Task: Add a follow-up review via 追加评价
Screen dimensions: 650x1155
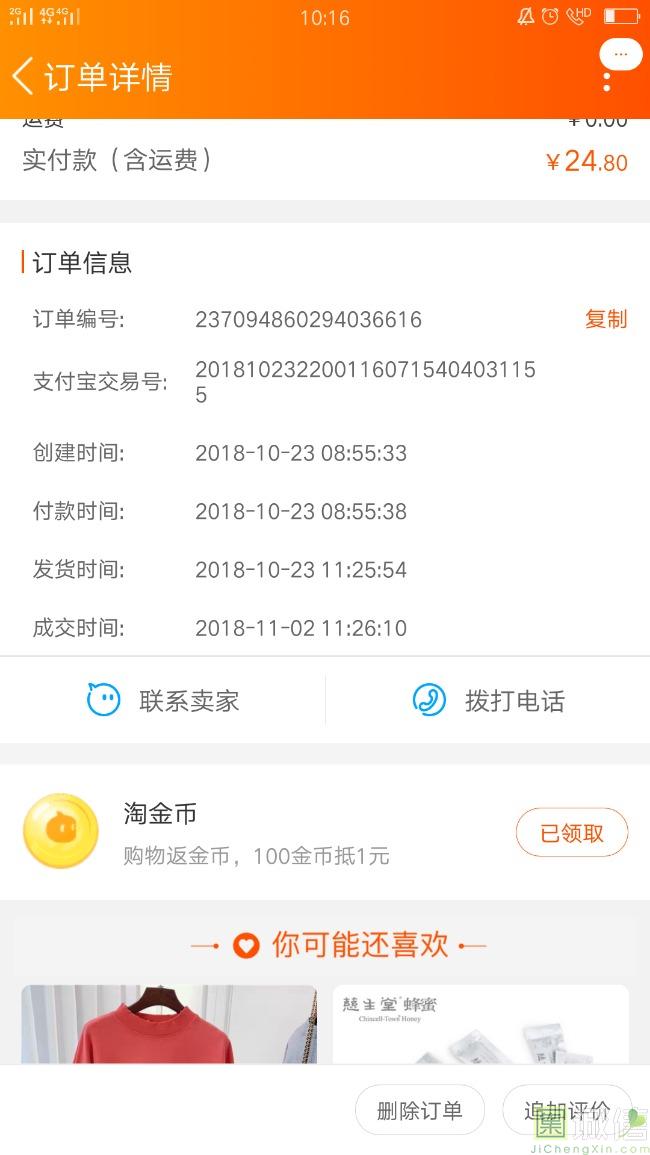Action: (x=567, y=1110)
